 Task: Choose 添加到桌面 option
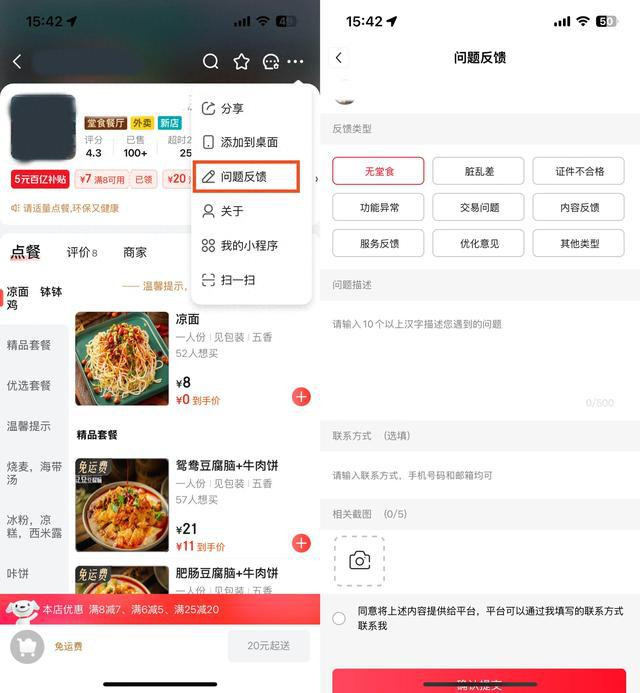click(248, 142)
